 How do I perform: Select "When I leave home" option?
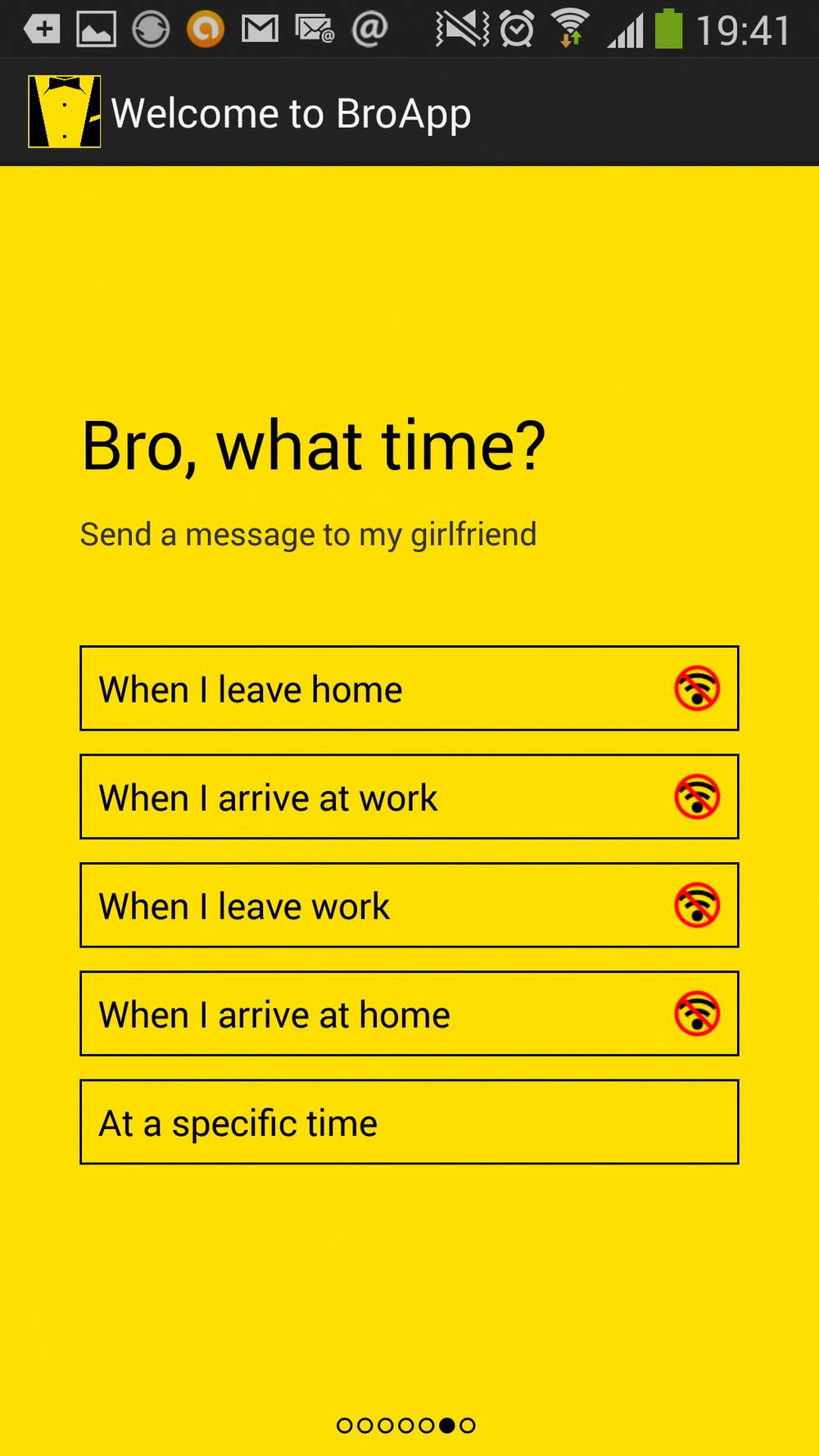click(x=409, y=689)
